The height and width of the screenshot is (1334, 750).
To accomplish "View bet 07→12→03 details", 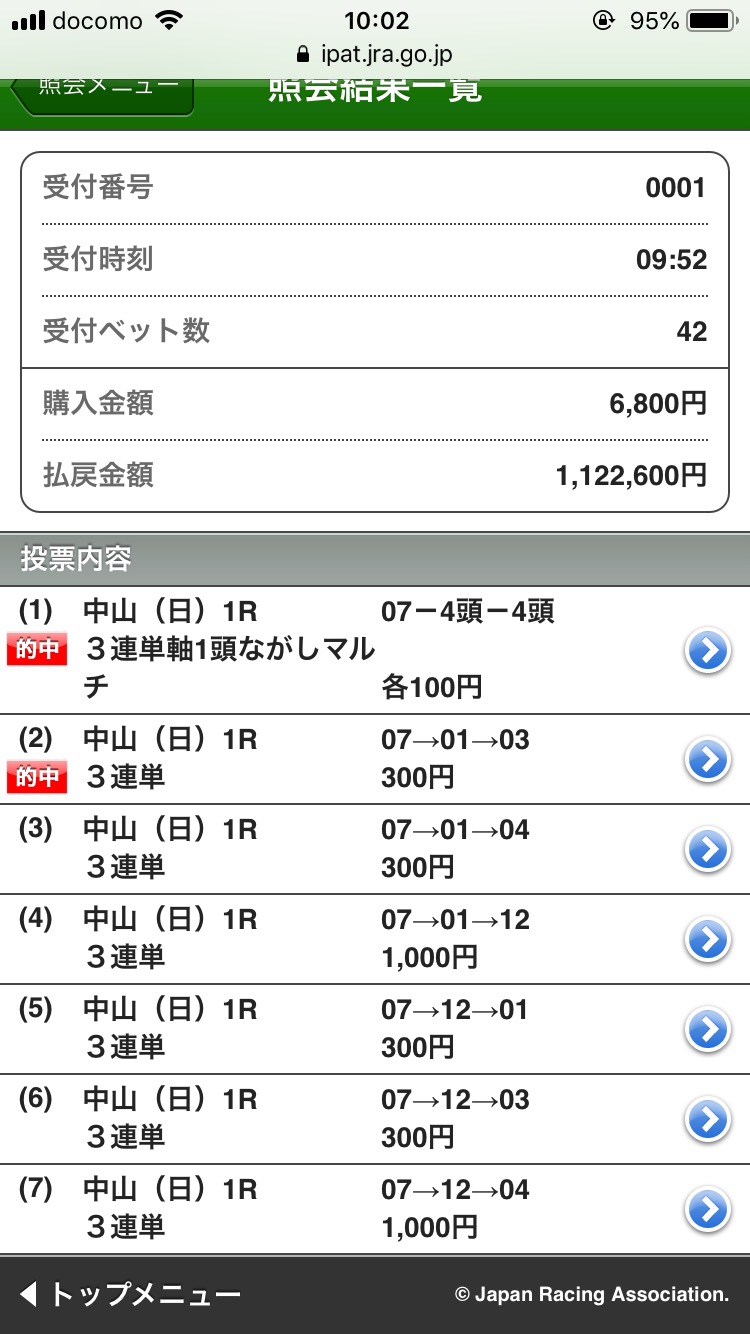I will tap(708, 1119).
